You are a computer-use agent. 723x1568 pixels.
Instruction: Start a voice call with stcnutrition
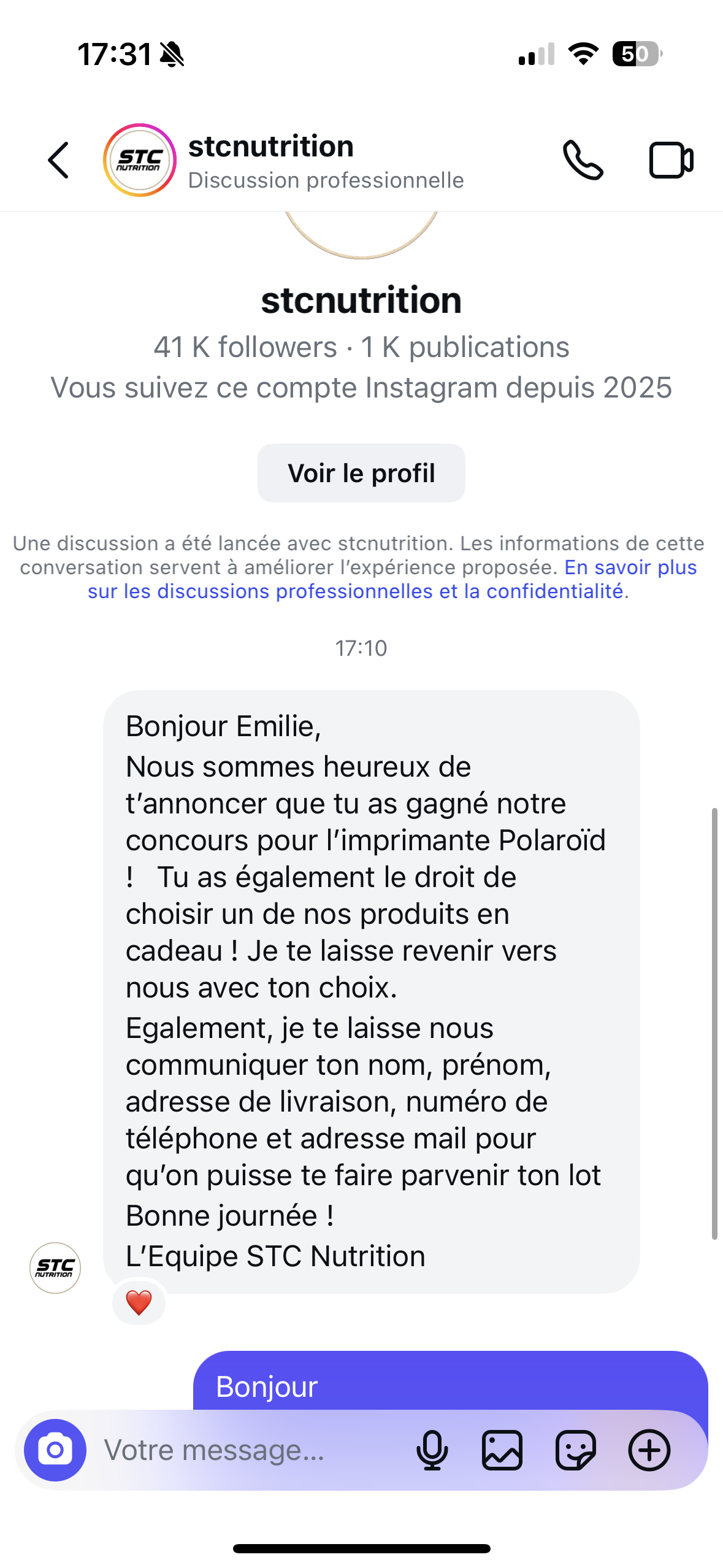583,160
